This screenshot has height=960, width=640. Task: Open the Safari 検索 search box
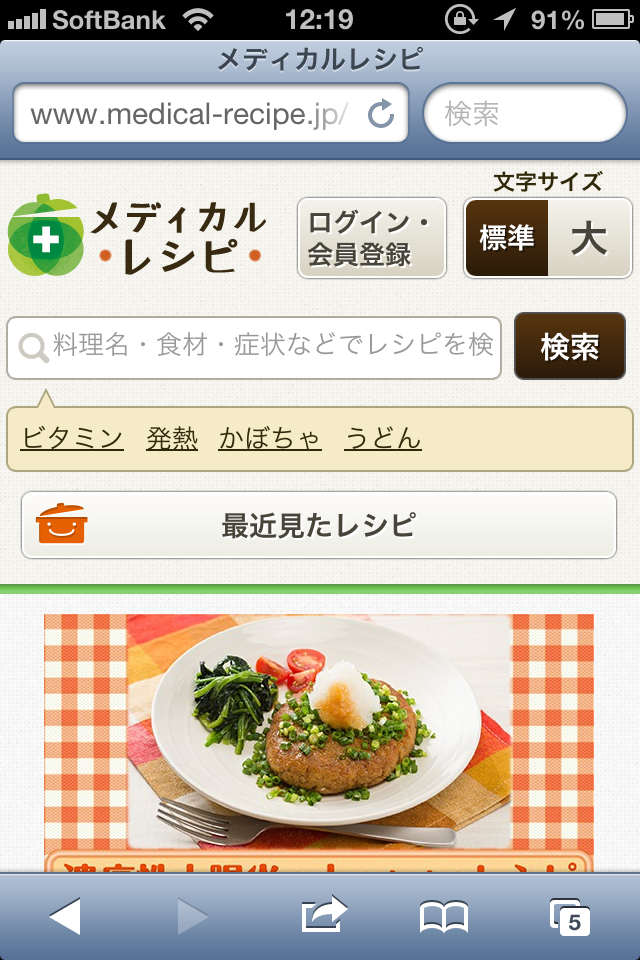524,114
